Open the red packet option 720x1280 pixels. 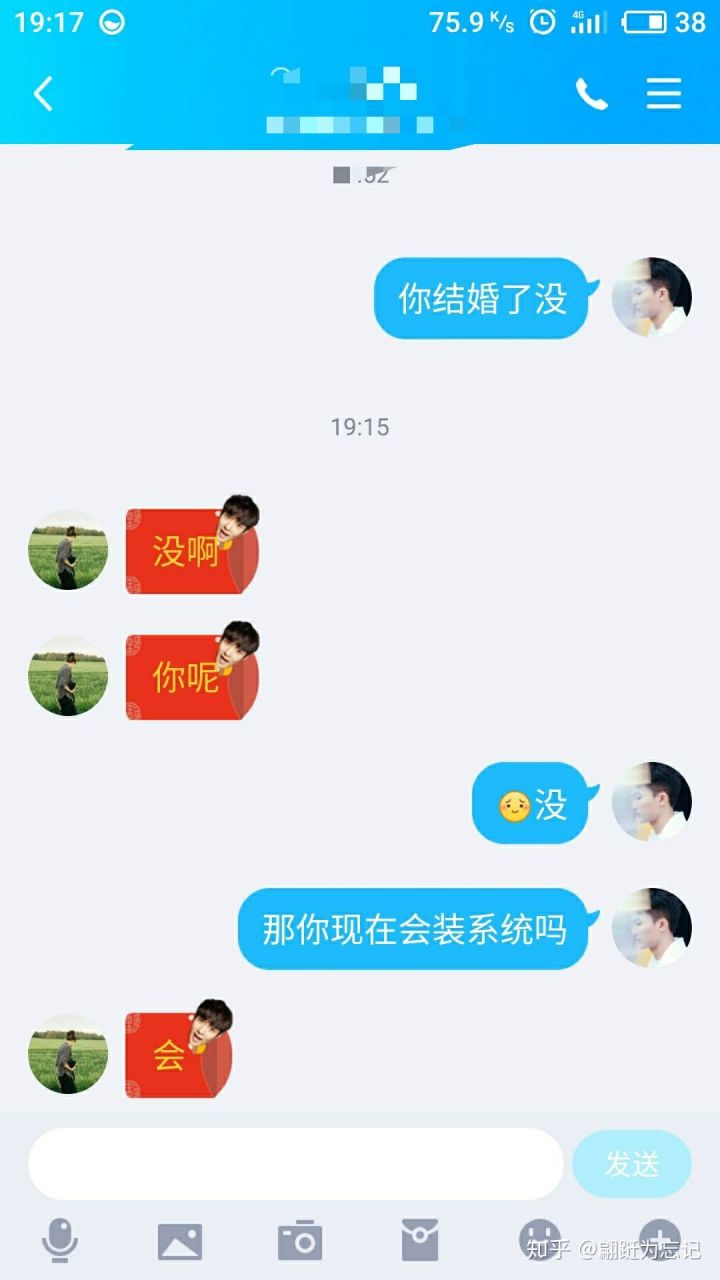pyautogui.click(x=420, y=1241)
